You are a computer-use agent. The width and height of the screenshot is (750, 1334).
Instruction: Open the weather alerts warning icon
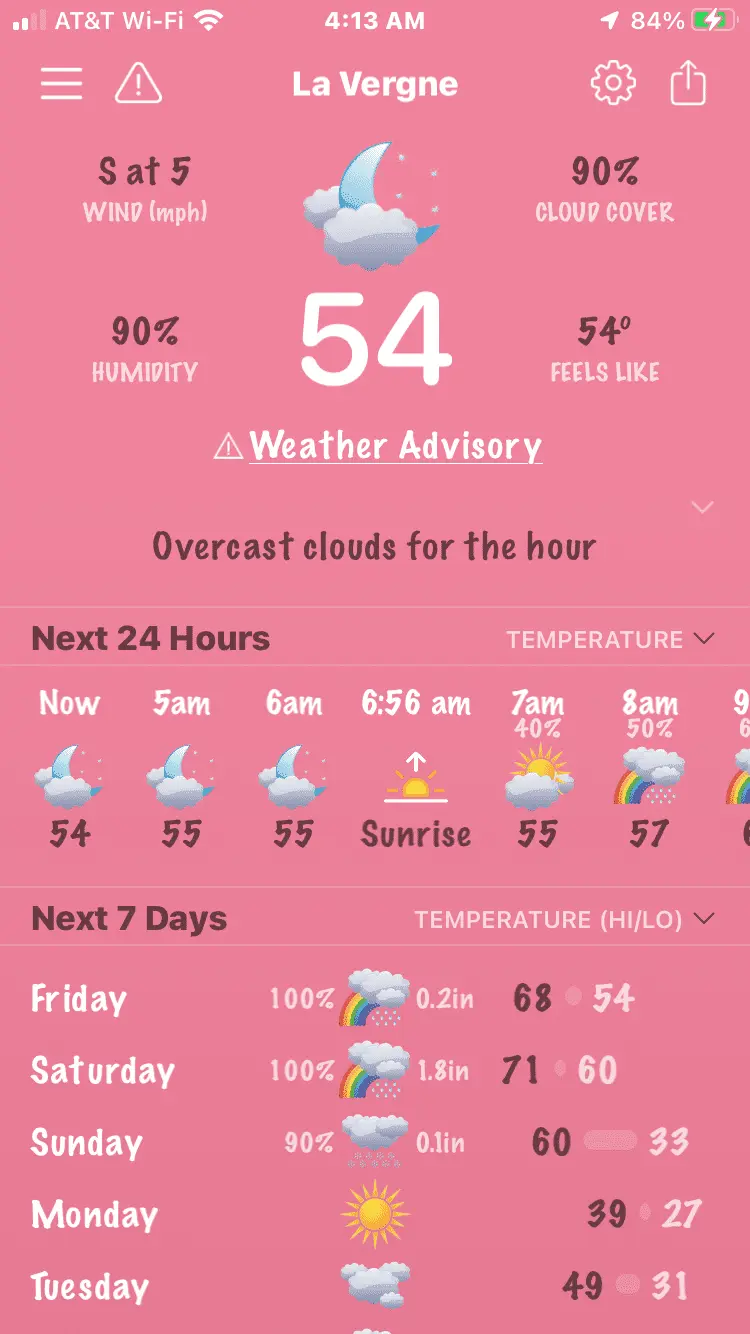(x=138, y=84)
